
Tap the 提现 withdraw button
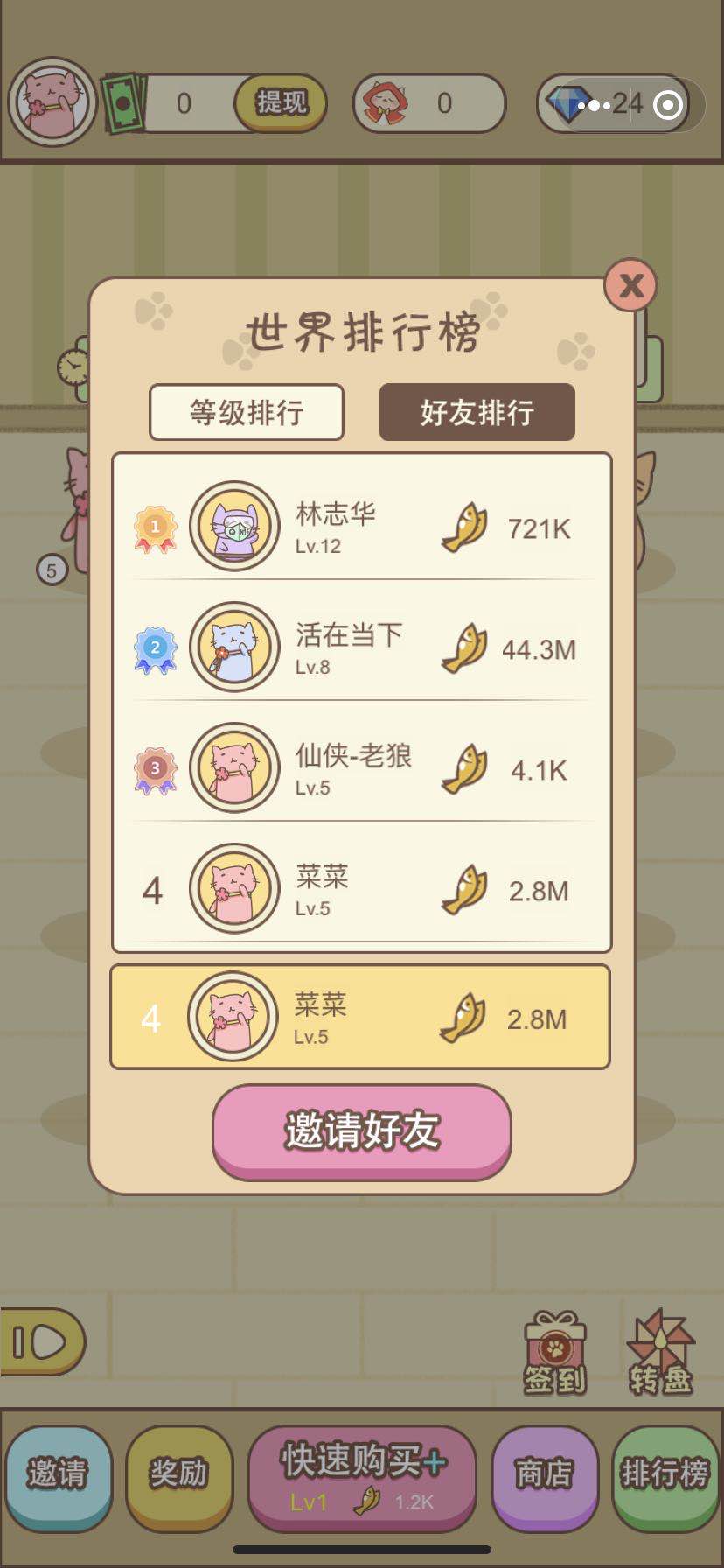click(x=280, y=102)
